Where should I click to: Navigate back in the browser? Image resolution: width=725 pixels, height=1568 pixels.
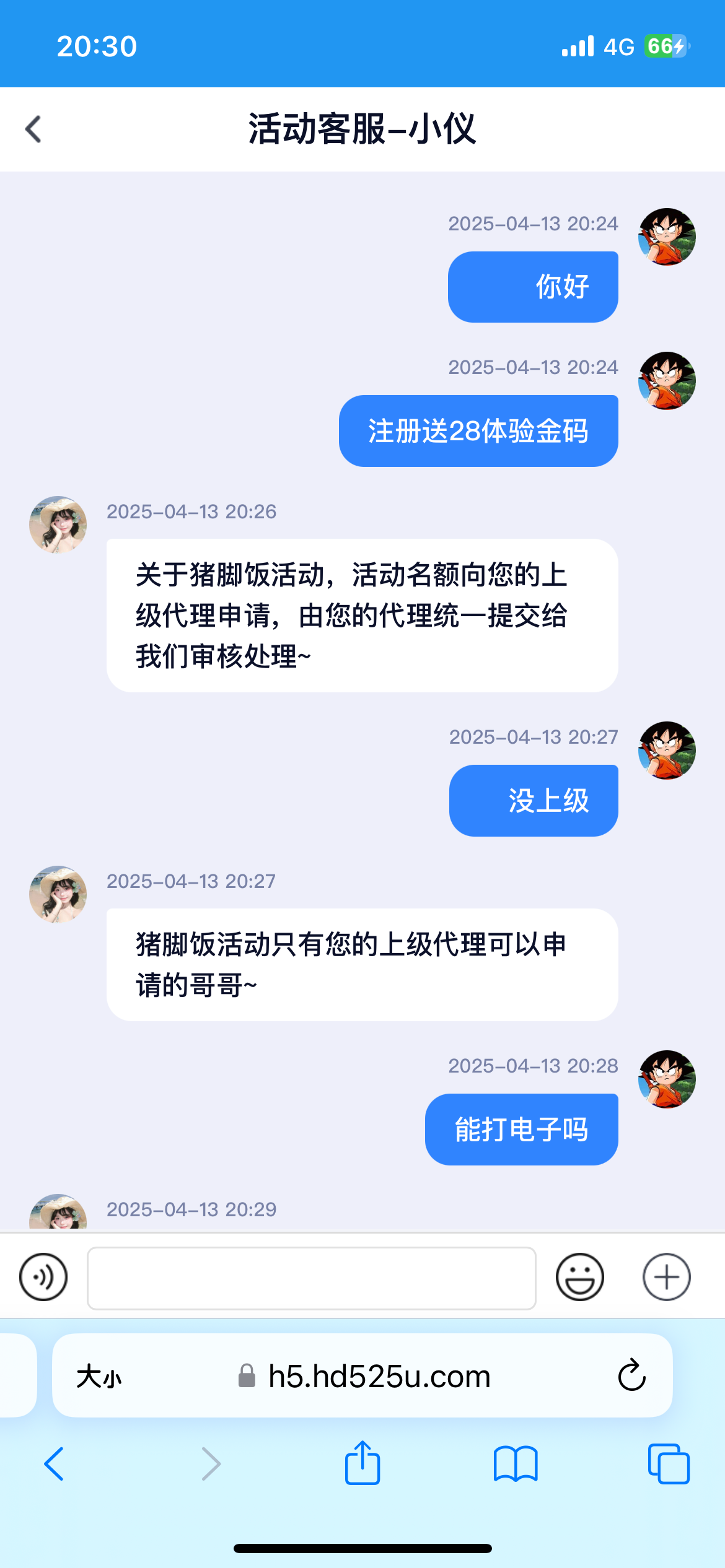(x=55, y=1464)
